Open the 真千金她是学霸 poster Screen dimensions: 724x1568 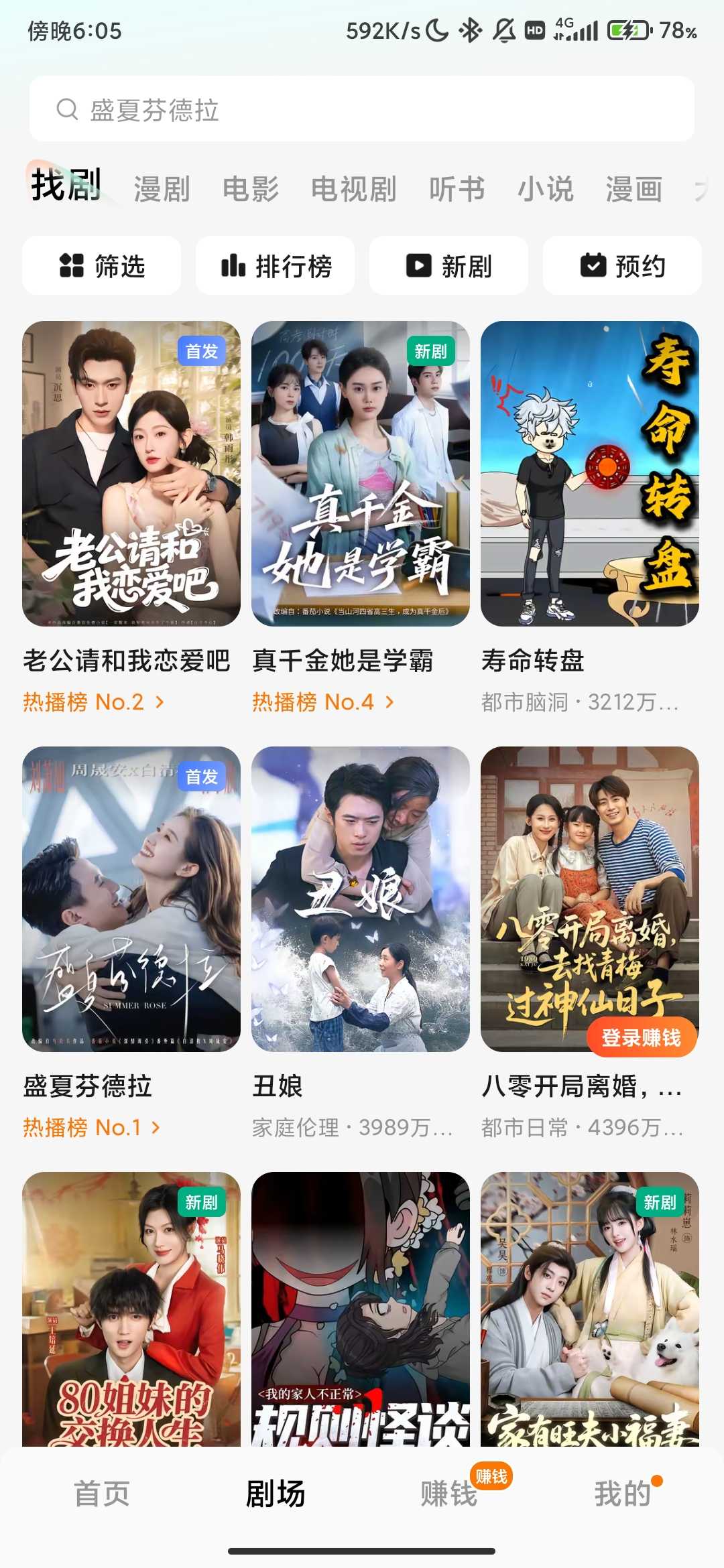[361, 474]
